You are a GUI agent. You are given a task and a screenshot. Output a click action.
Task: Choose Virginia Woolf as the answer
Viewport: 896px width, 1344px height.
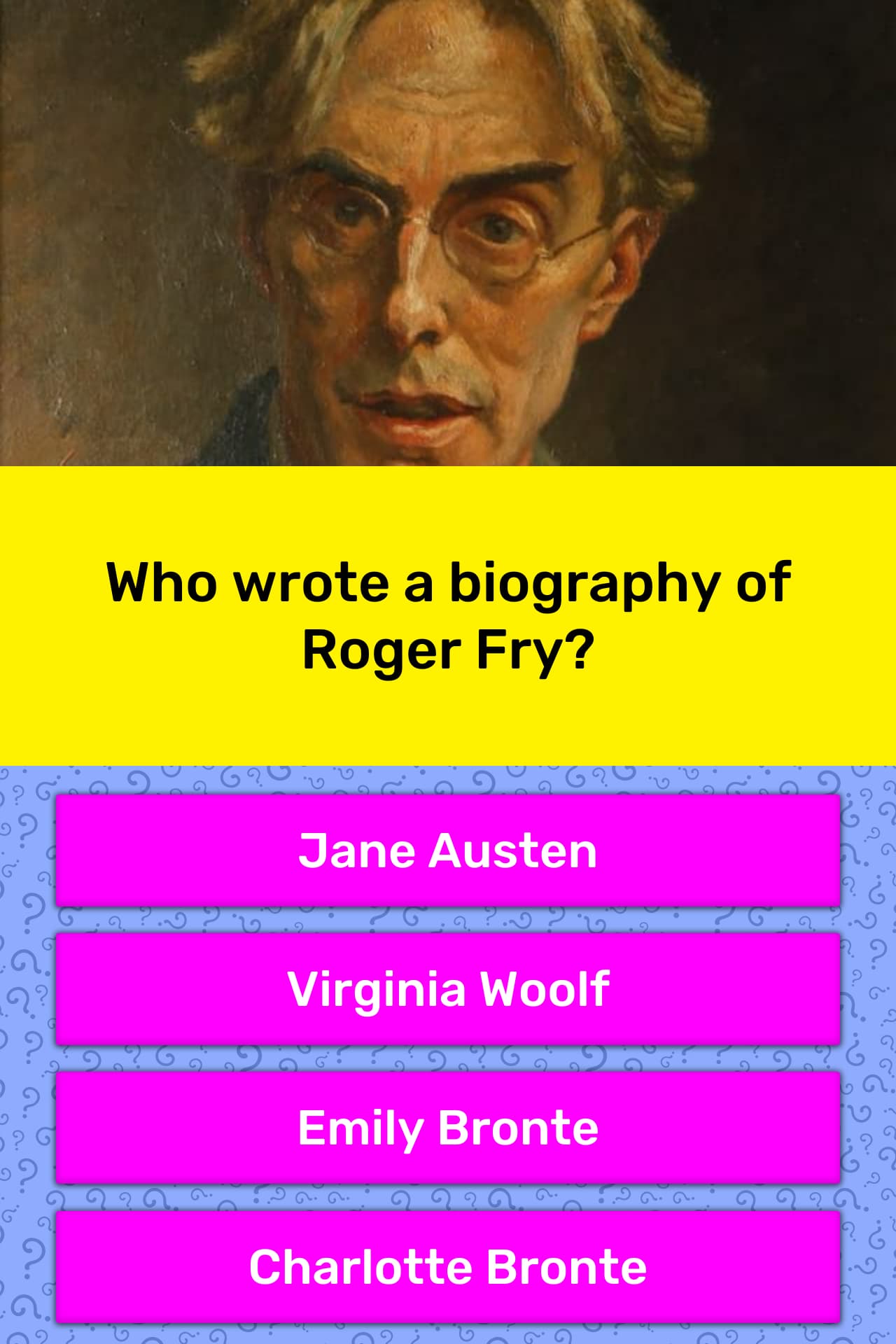point(448,989)
